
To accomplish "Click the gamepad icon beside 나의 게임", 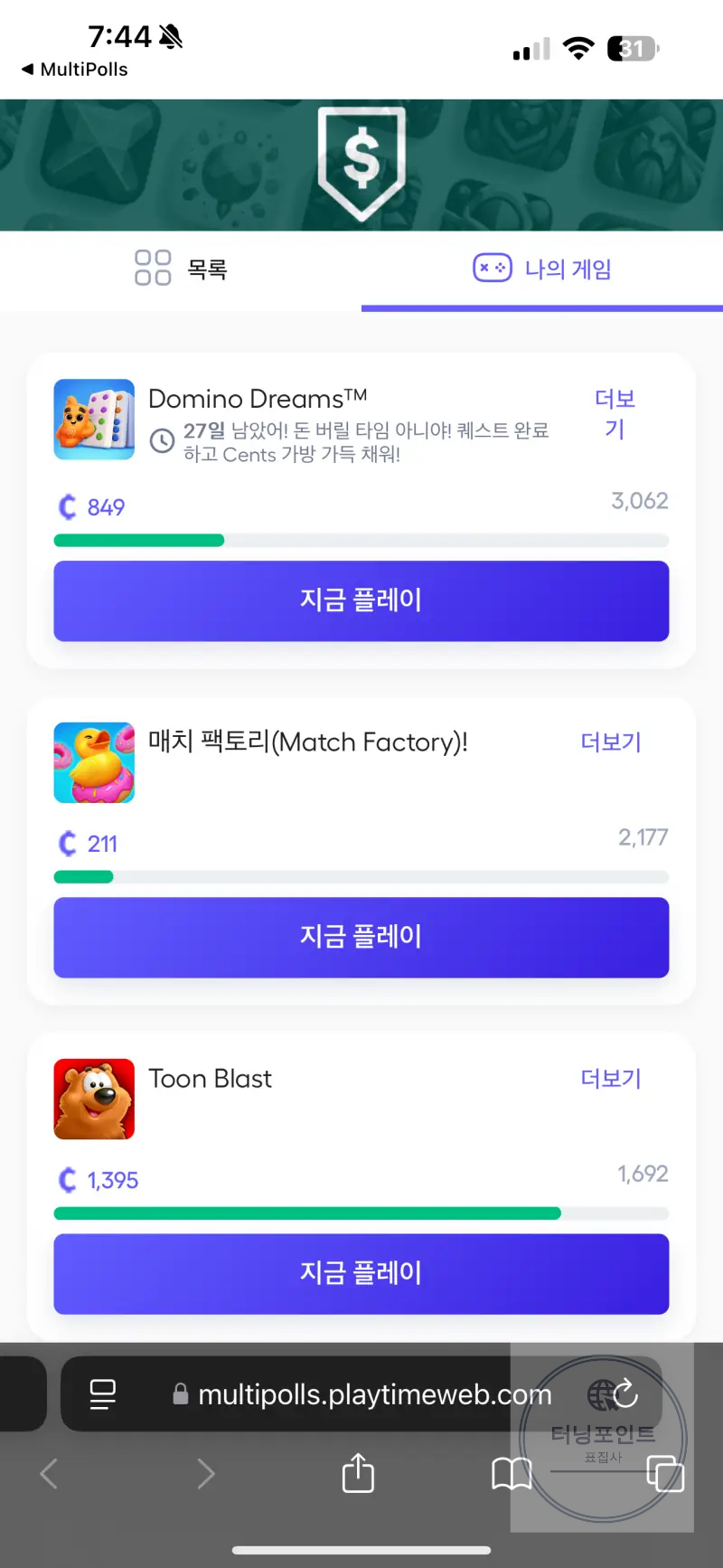I will [x=492, y=268].
